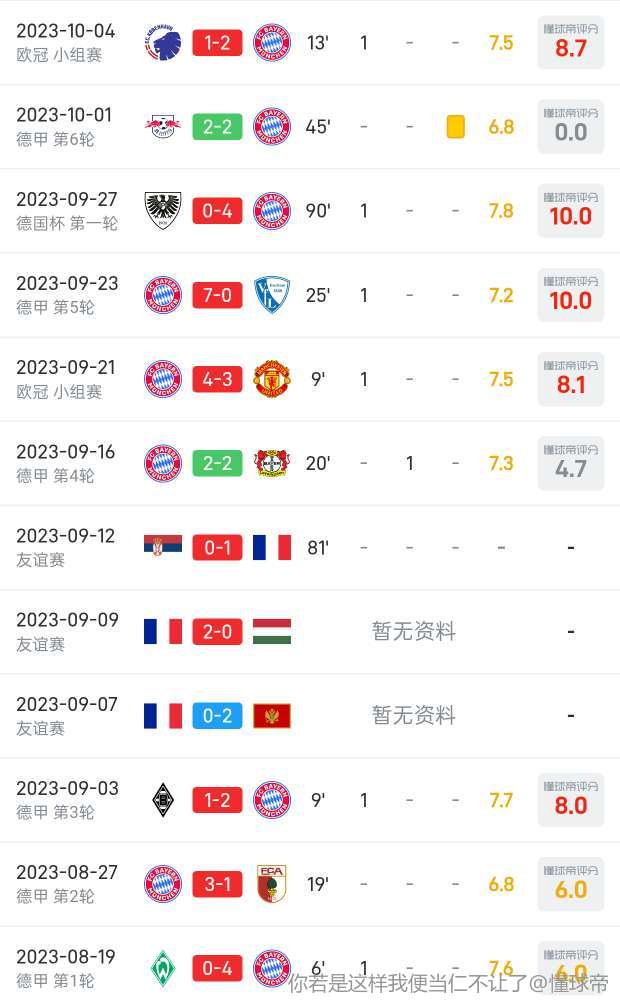Tap the 4.7 懂球帝评分 rating badge
The height and width of the screenshot is (1005, 620).
[571, 463]
